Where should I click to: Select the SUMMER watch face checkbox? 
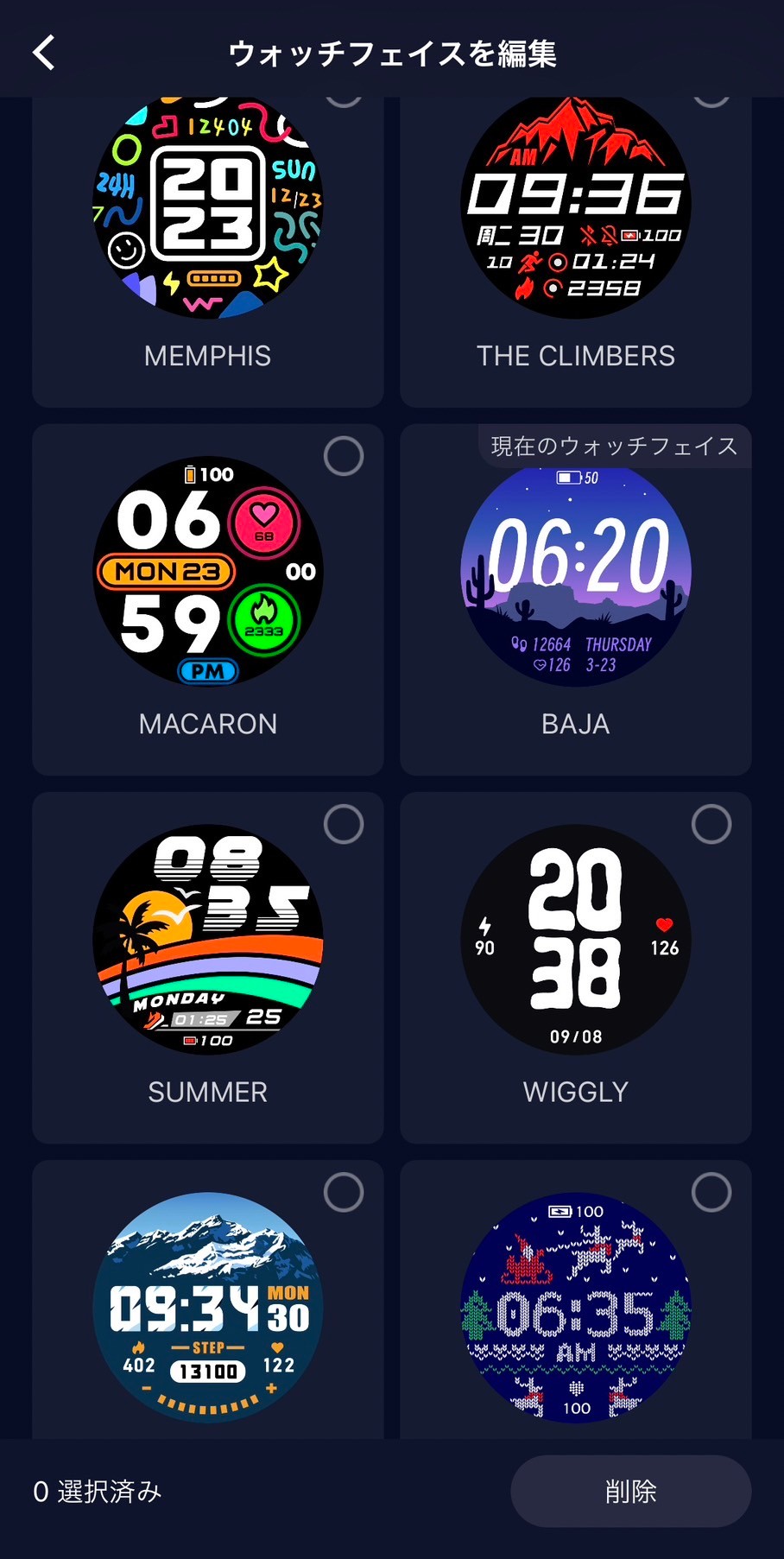(x=343, y=824)
